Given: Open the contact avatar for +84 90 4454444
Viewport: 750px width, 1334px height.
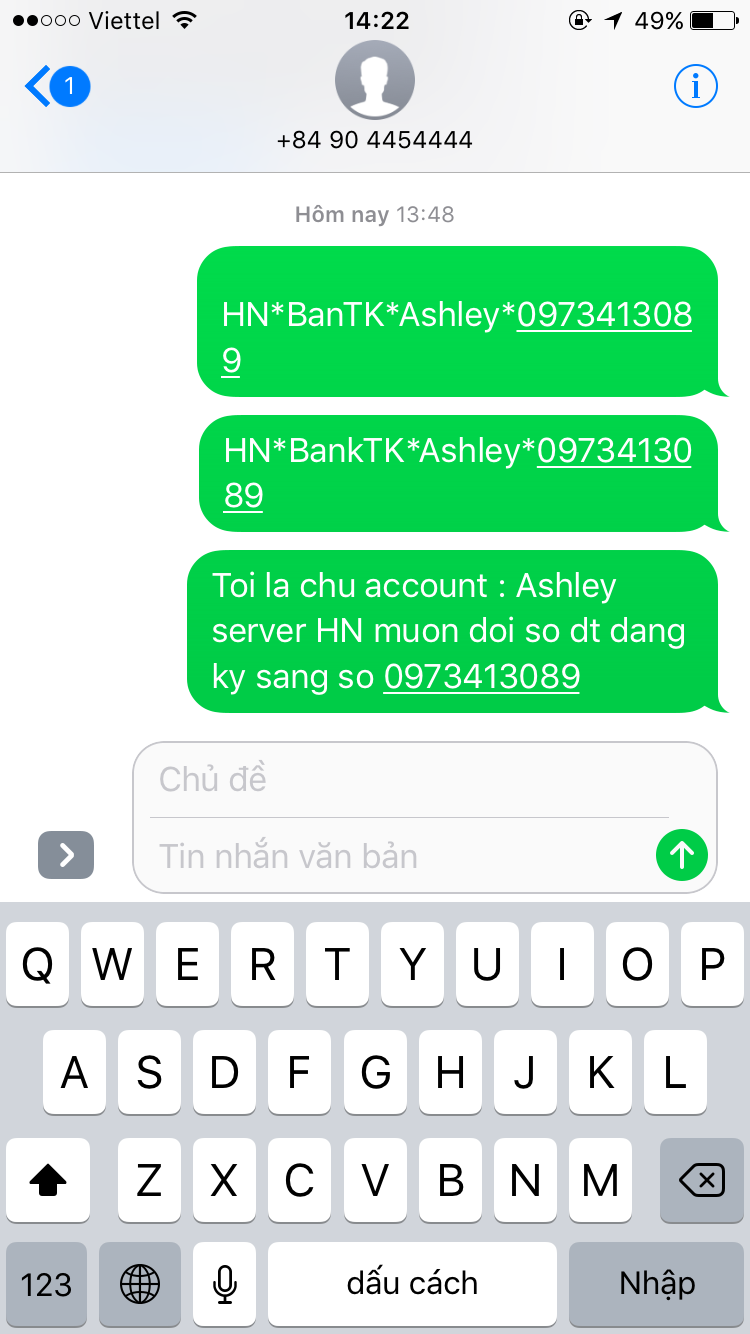Looking at the screenshot, I should (x=375, y=80).
